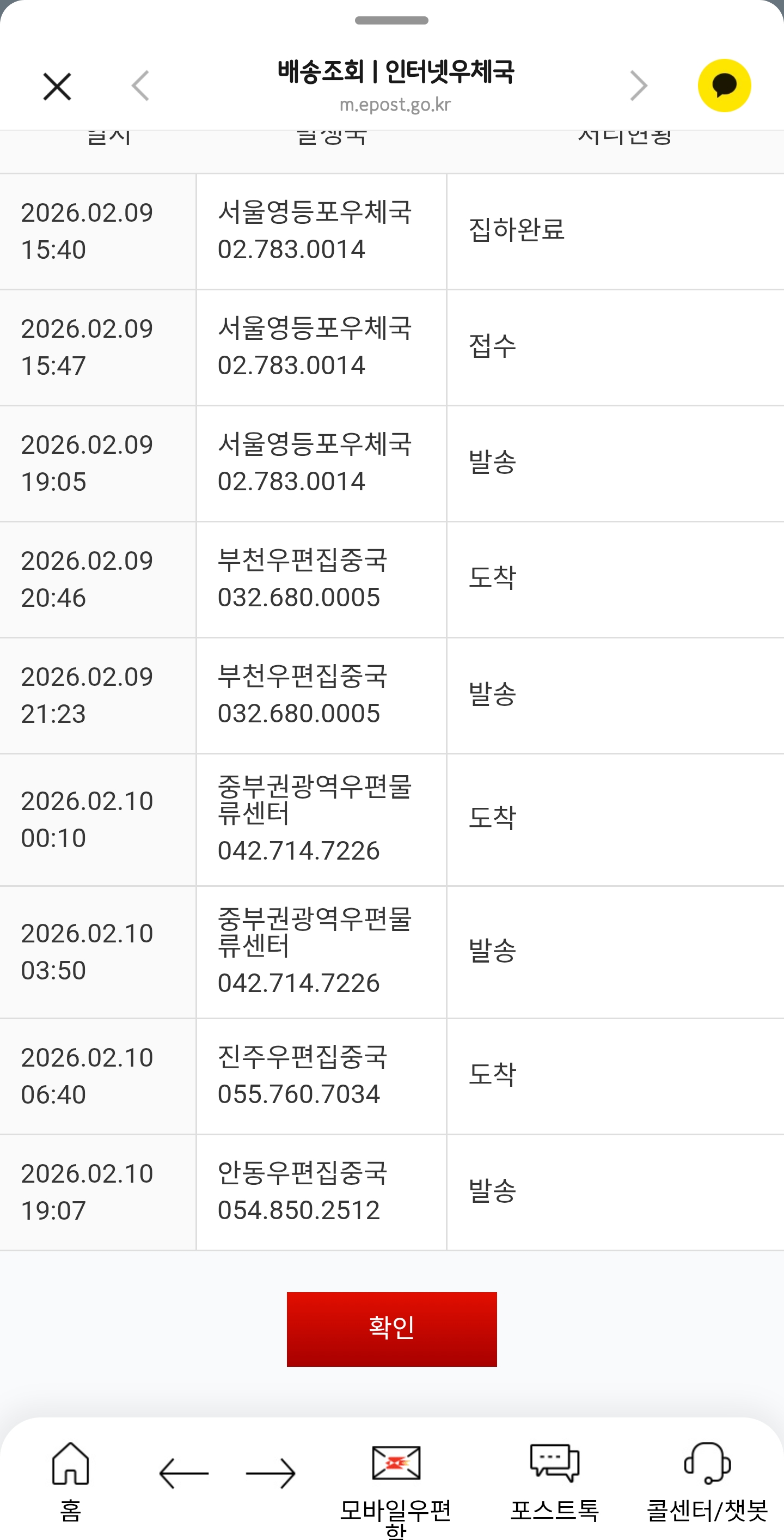Go forward using the top chevron arrow
Viewport: 784px width, 1540px height.
(x=639, y=86)
